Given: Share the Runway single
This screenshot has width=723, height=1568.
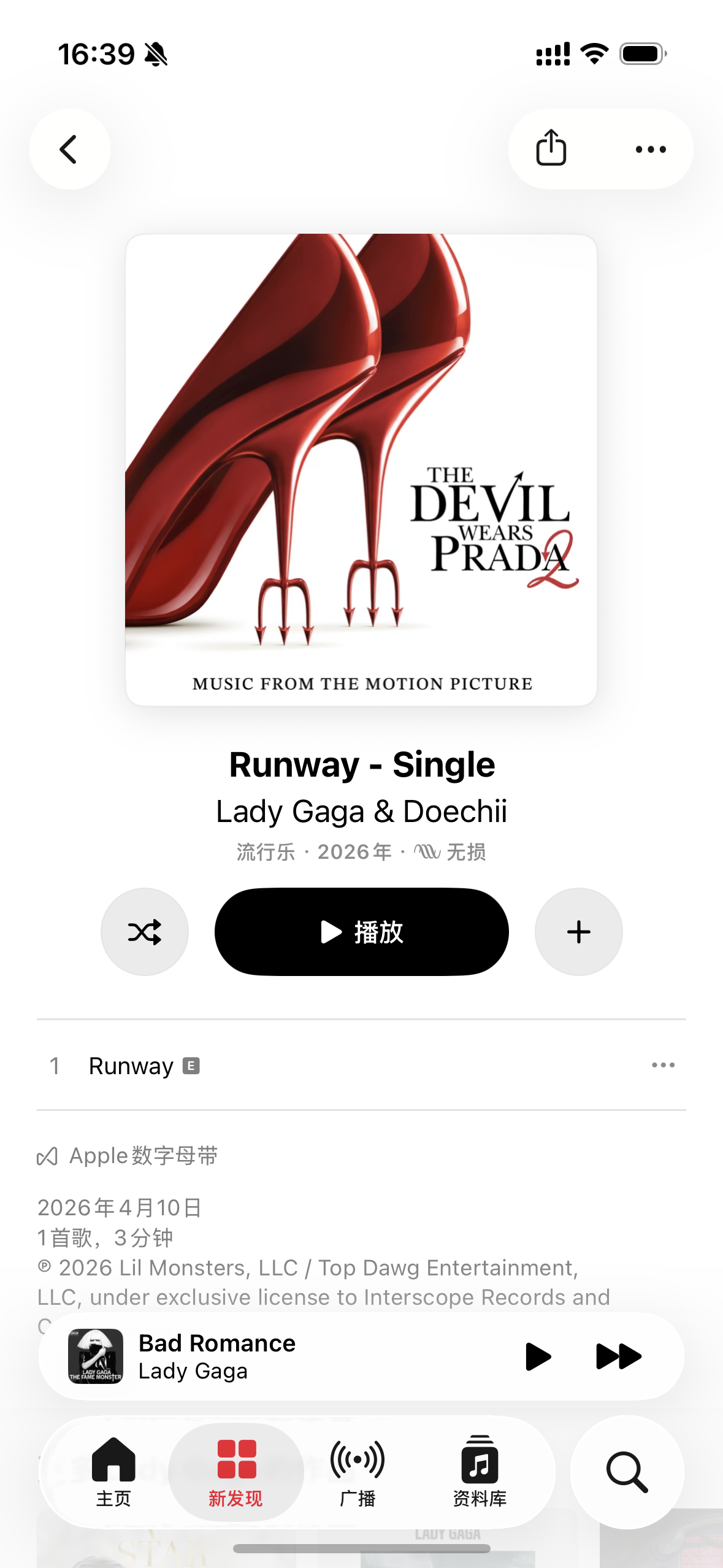Looking at the screenshot, I should [x=551, y=148].
